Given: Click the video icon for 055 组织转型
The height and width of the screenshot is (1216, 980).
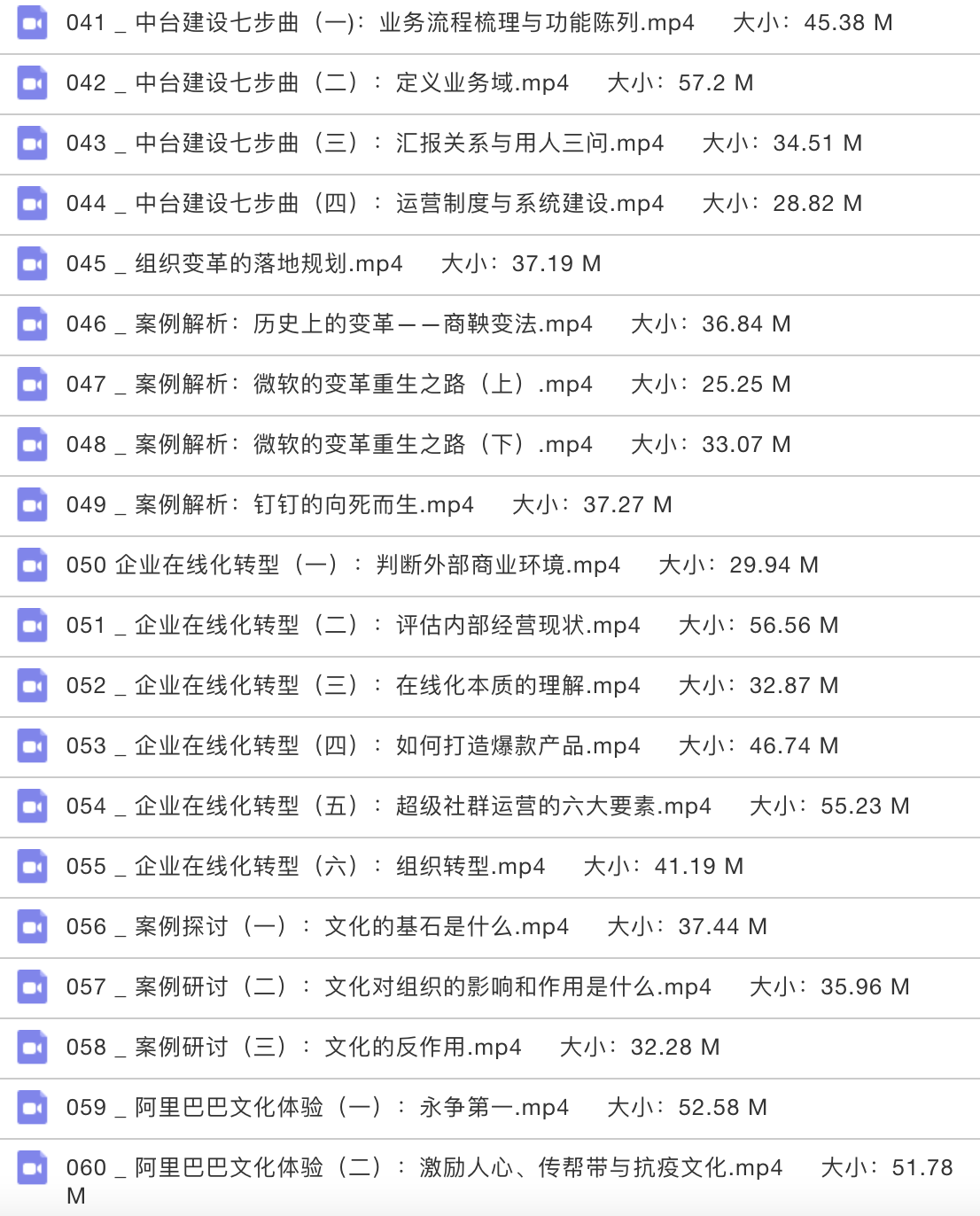Looking at the screenshot, I should (x=32, y=866).
